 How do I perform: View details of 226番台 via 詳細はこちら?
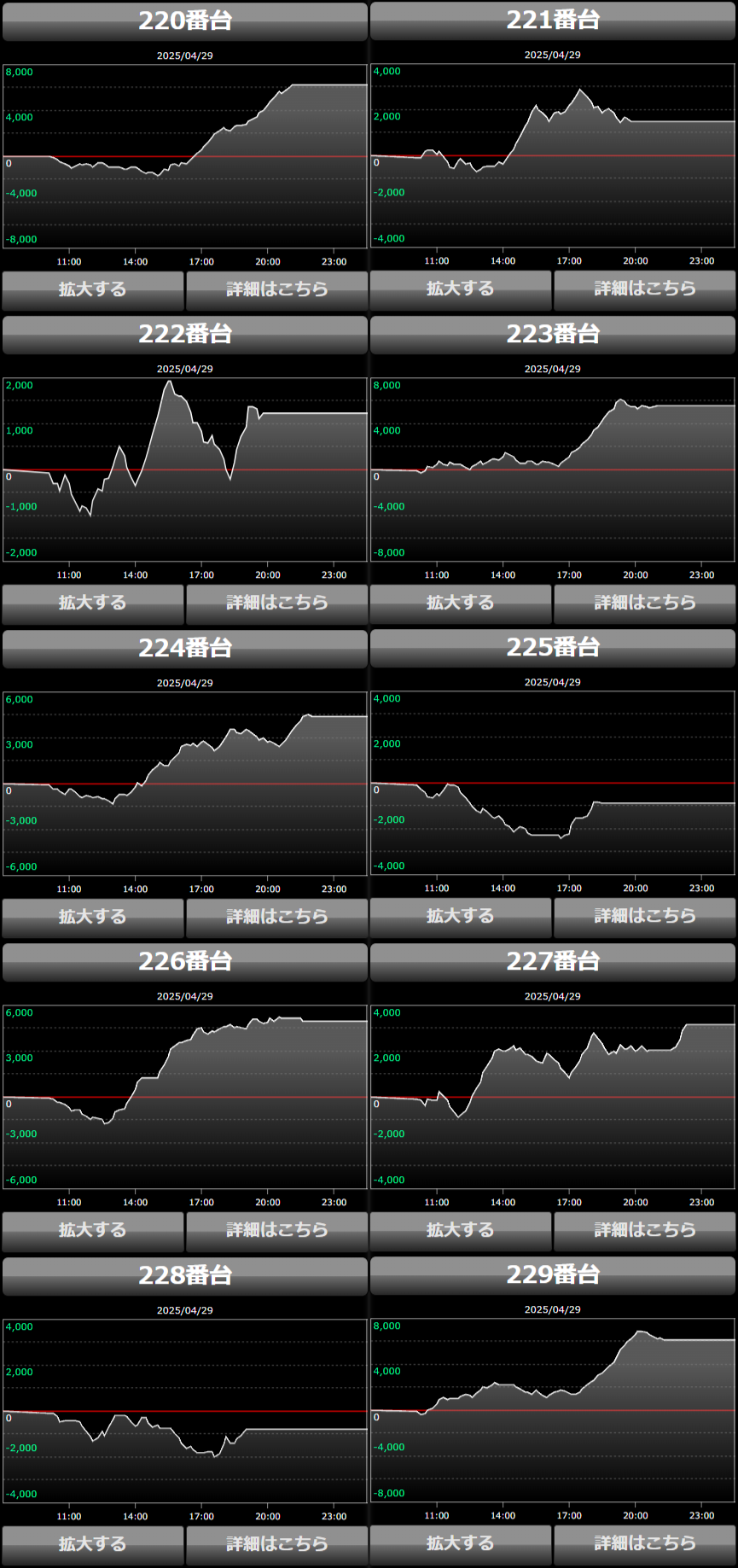click(277, 1231)
